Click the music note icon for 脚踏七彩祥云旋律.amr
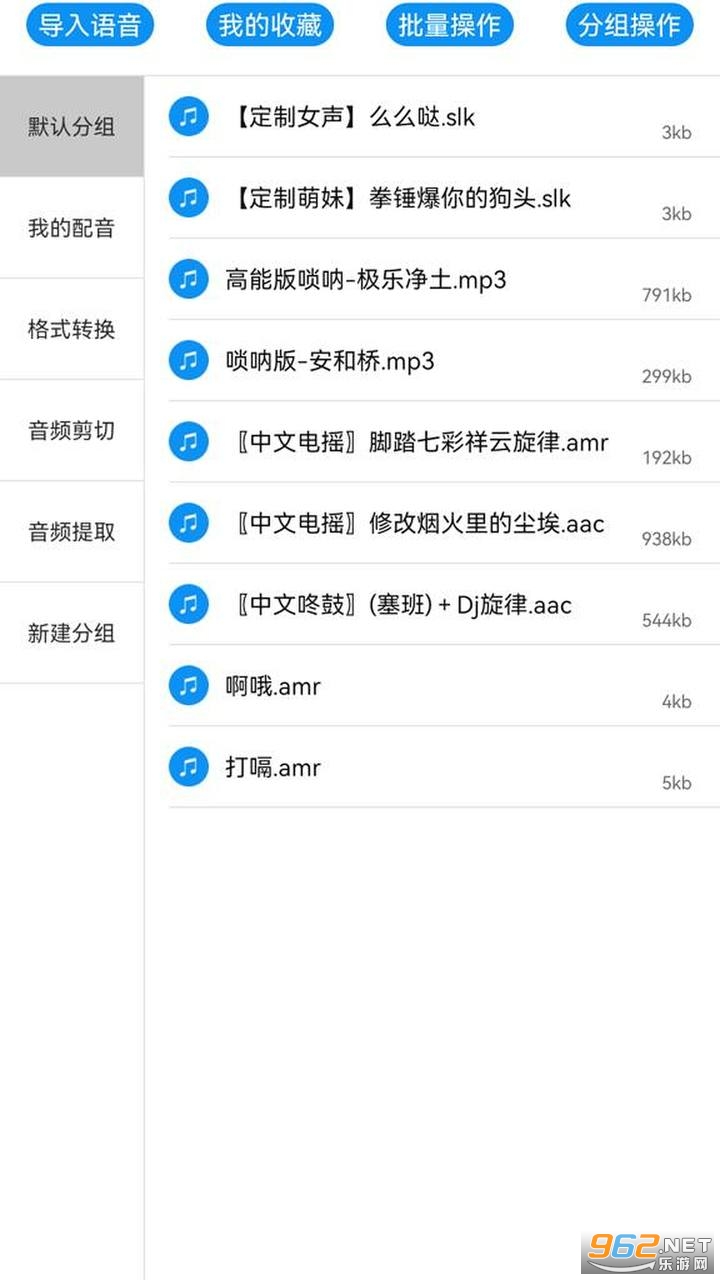 tap(189, 441)
